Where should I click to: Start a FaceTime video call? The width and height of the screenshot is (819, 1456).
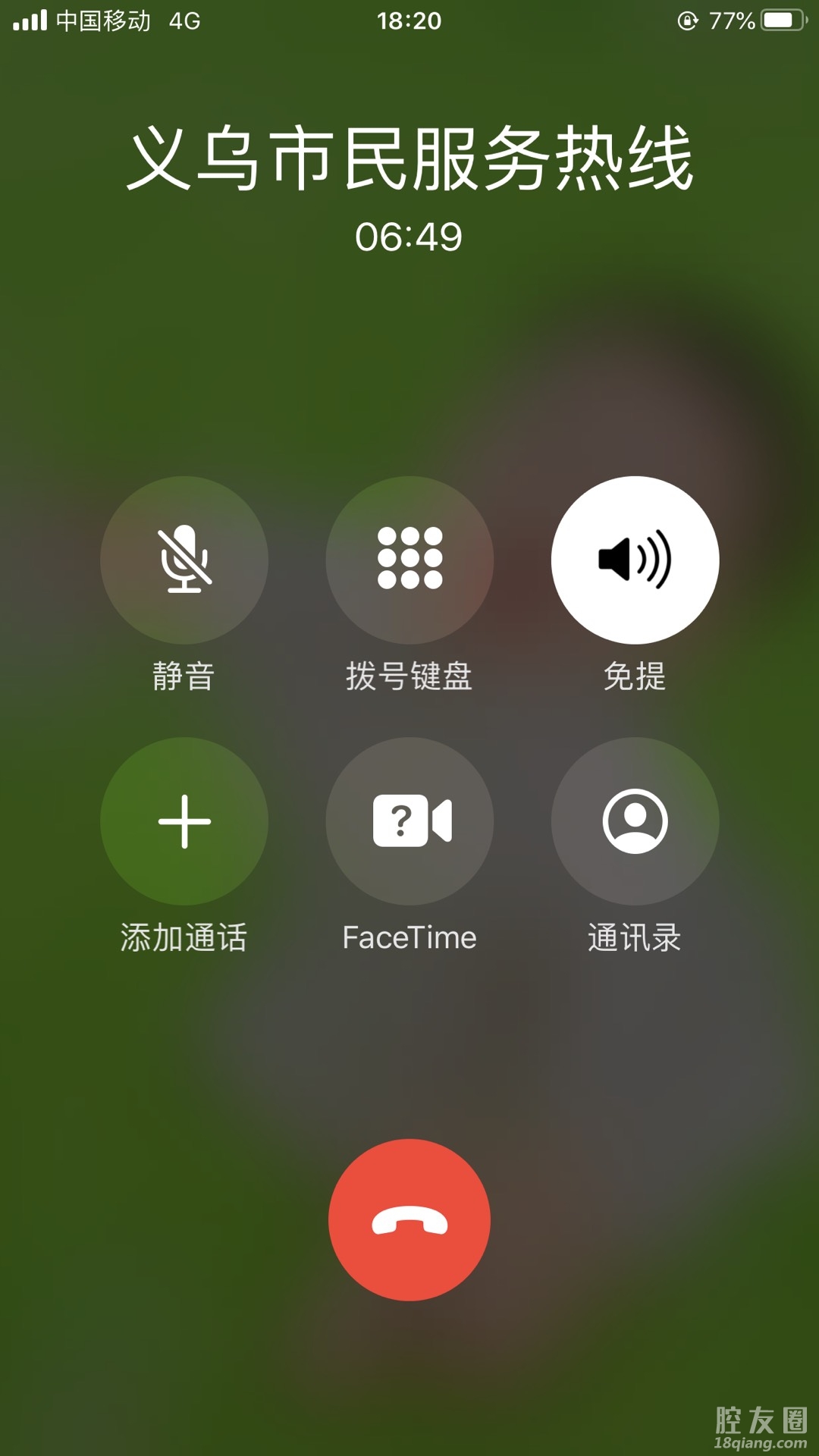point(409,821)
